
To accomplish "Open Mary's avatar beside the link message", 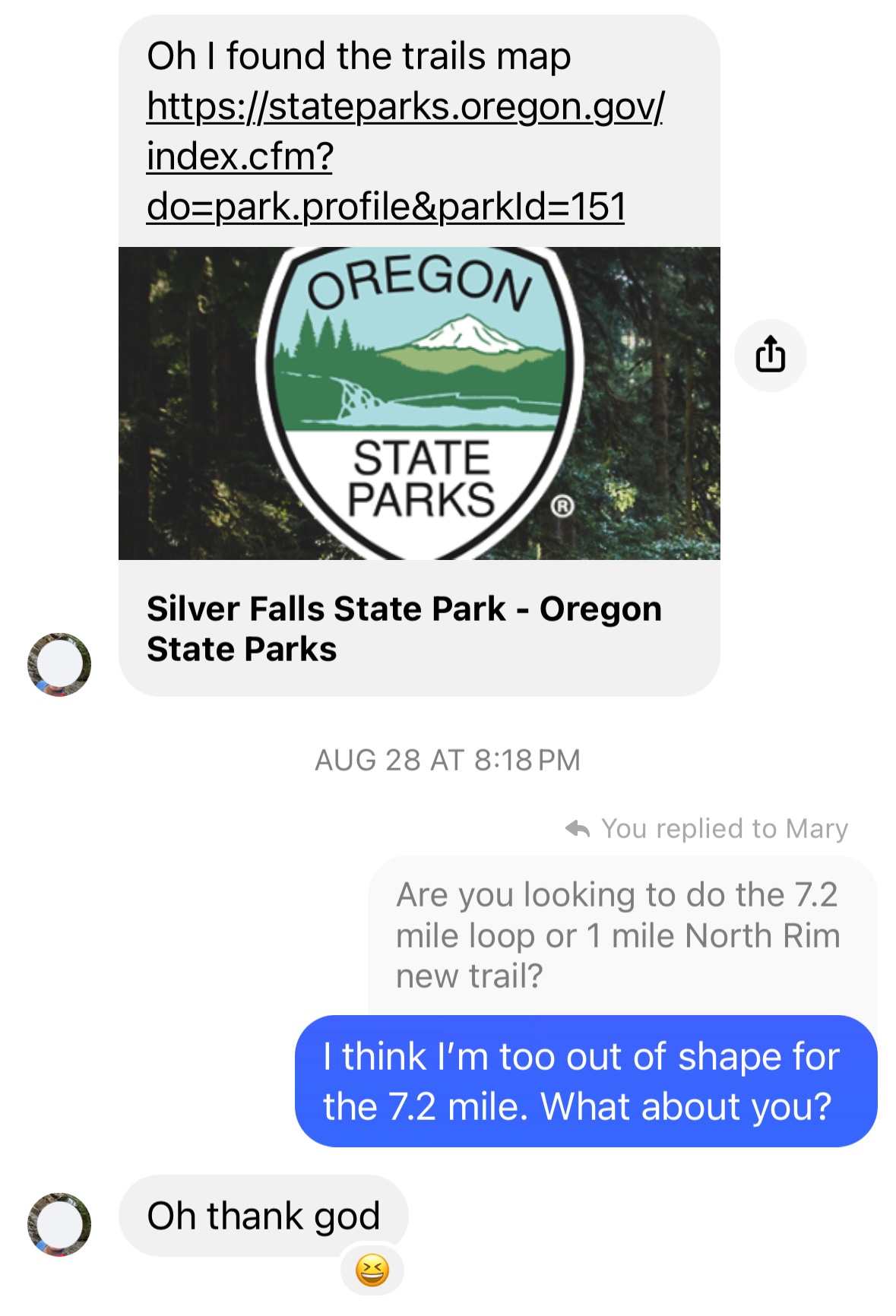I will pos(59,664).
